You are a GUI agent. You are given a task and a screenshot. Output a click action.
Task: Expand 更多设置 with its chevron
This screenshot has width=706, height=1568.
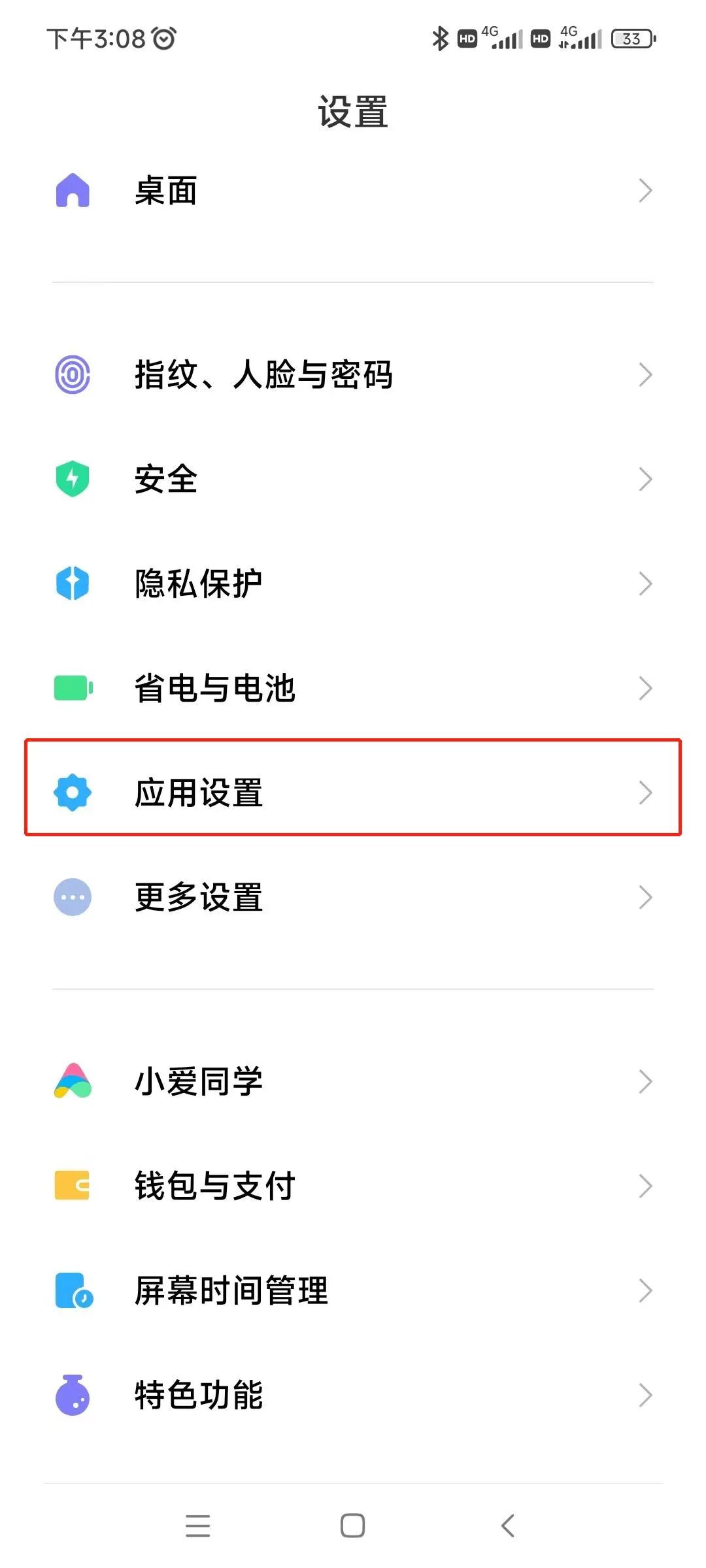click(x=646, y=897)
